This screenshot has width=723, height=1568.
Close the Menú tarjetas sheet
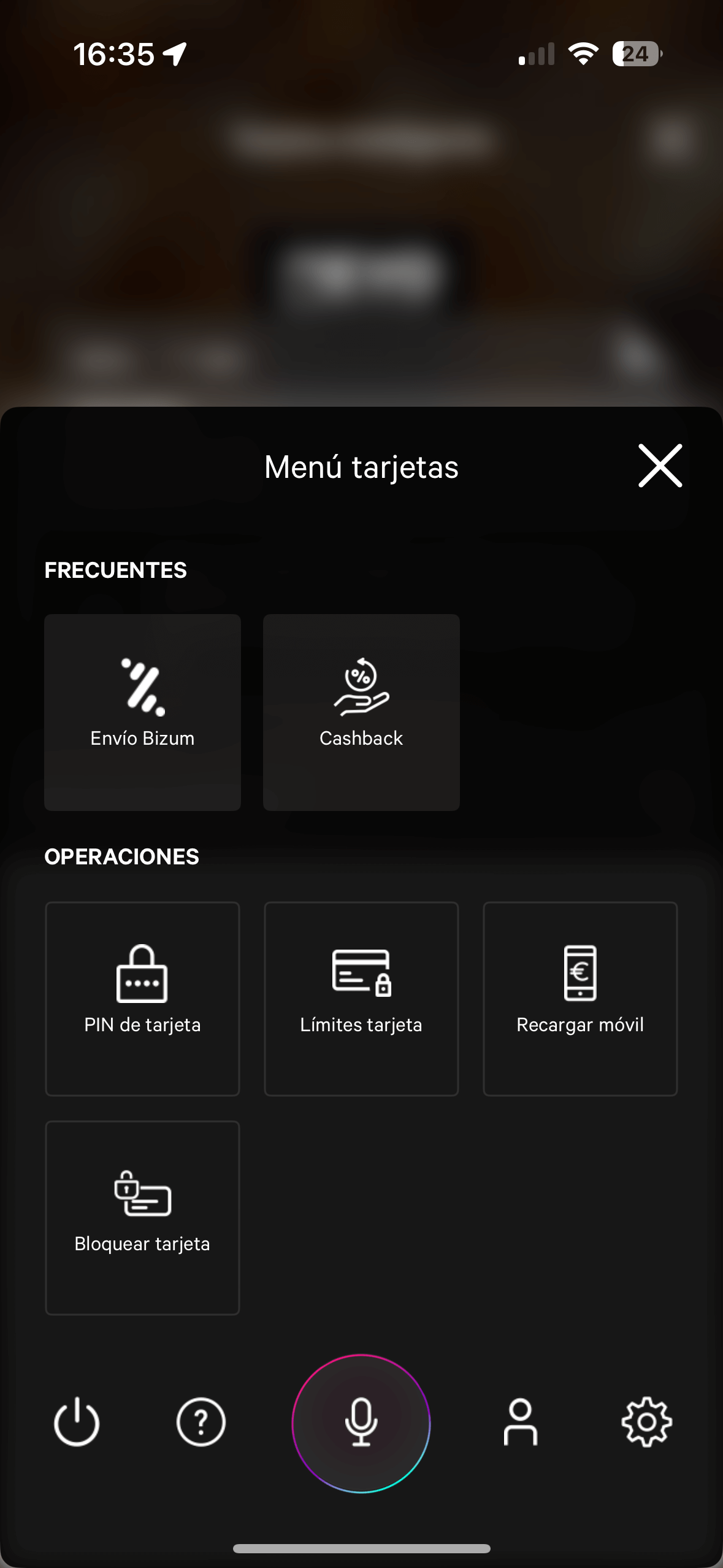(660, 466)
